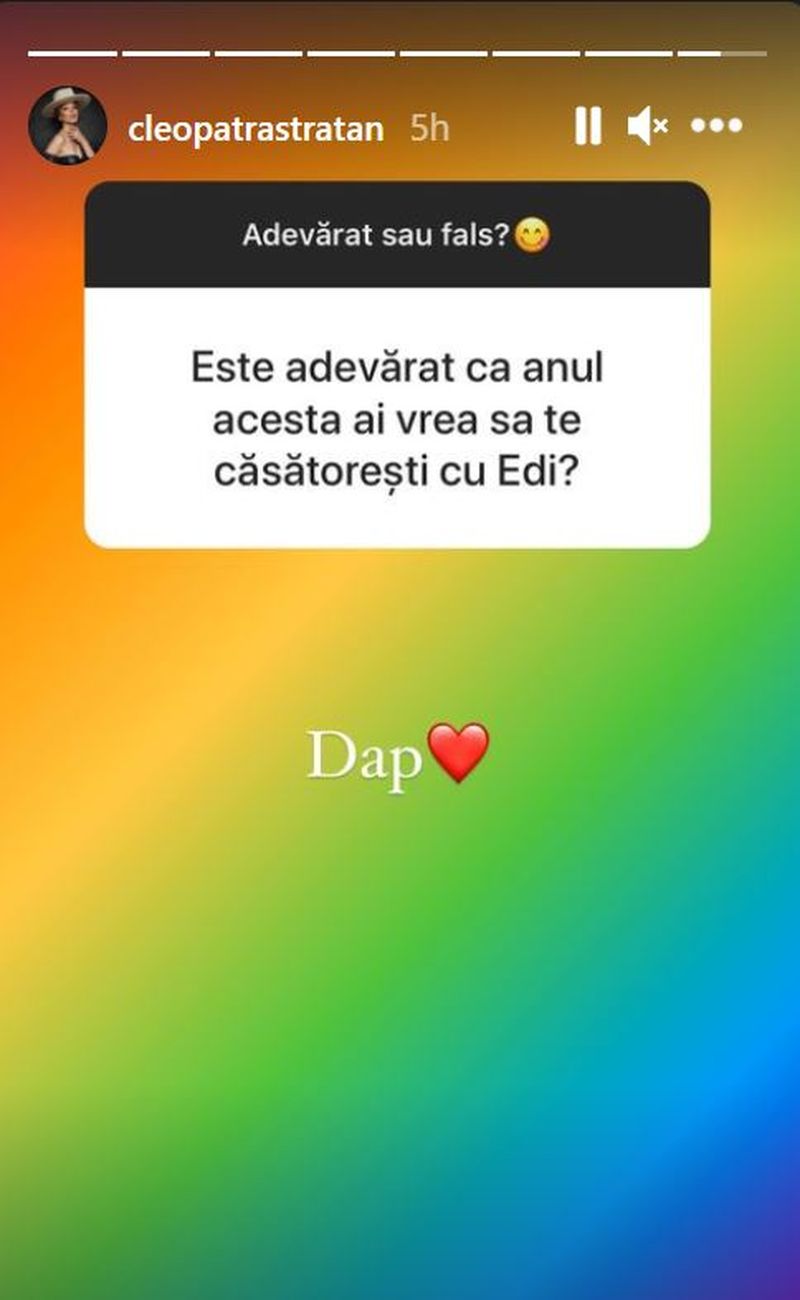Expand story options via the ellipsis
Viewport: 800px width, 1300px height.
pos(718,126)
